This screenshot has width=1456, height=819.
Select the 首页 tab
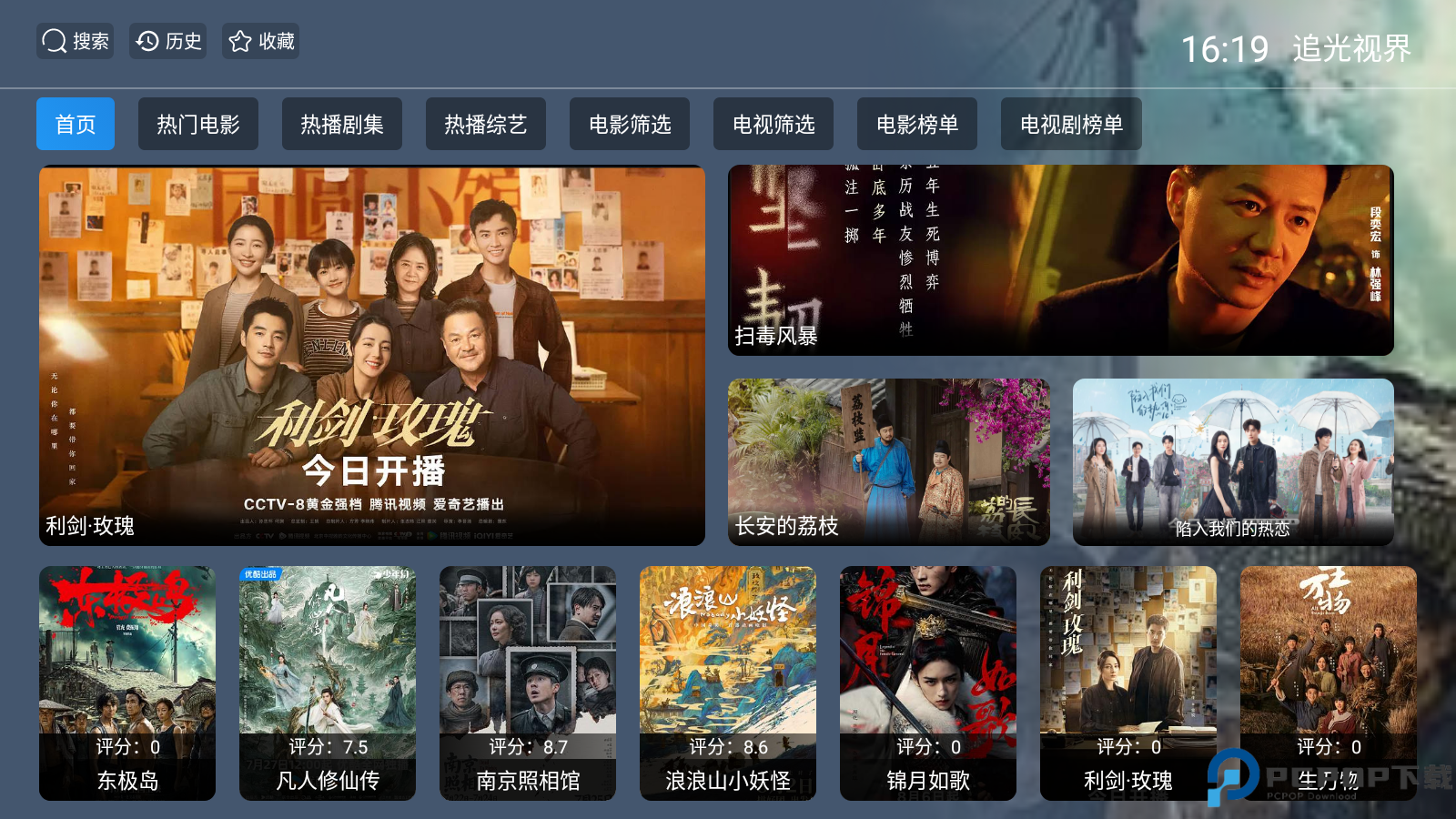click(76, 124)
